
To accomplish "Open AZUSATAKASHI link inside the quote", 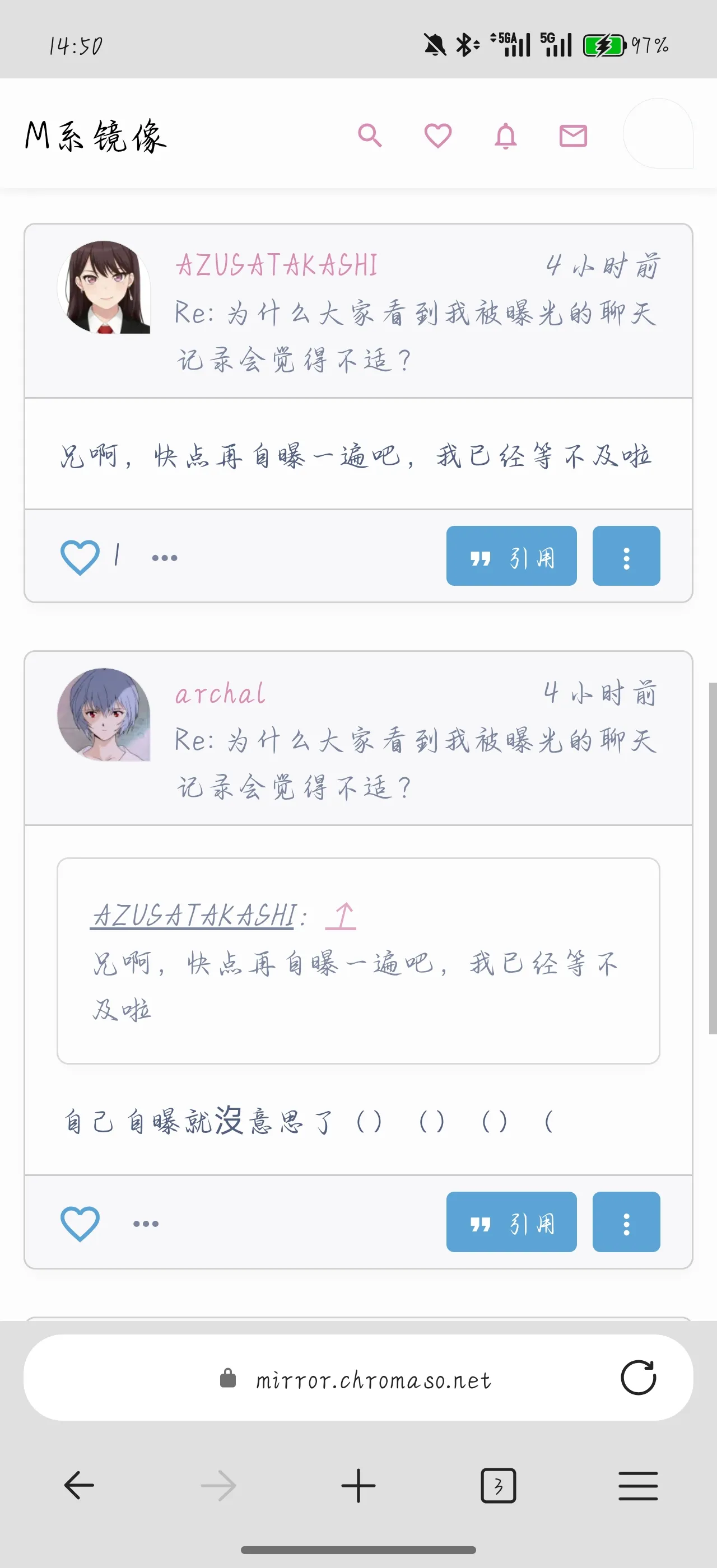I will tap(195, 915).
